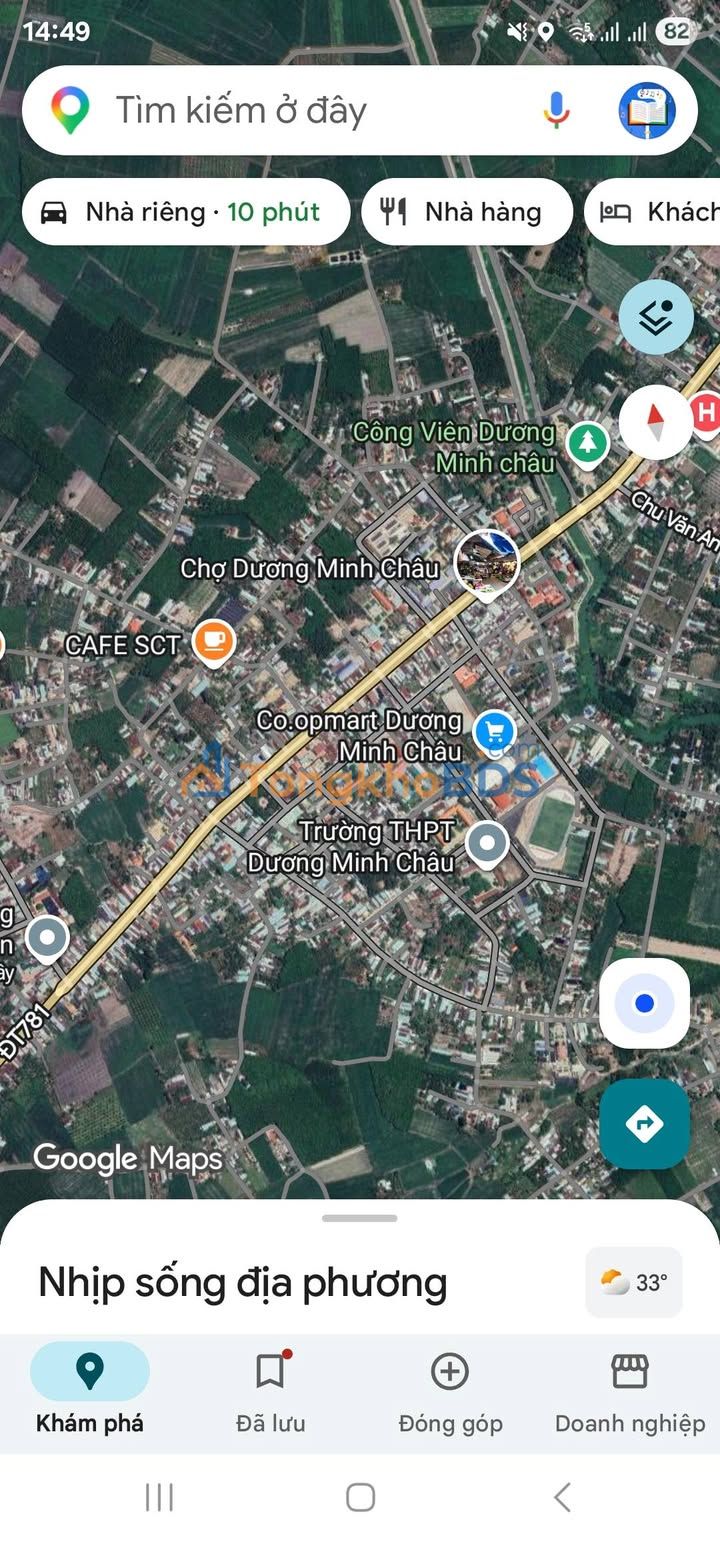Open the 33° weather chip

click(x=634, y=1282)
